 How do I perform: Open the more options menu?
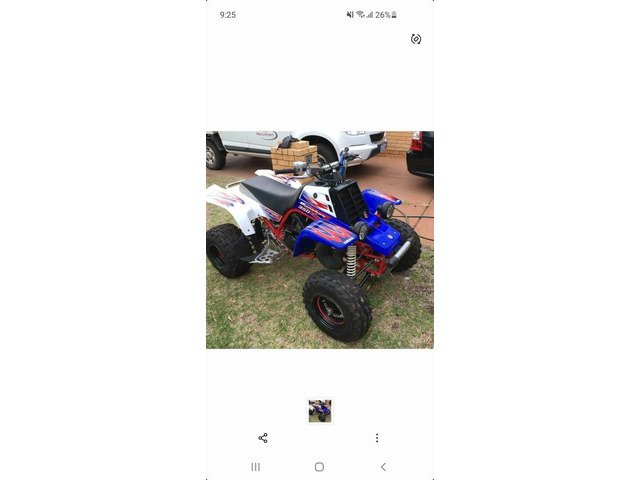[x=377, y=438]
